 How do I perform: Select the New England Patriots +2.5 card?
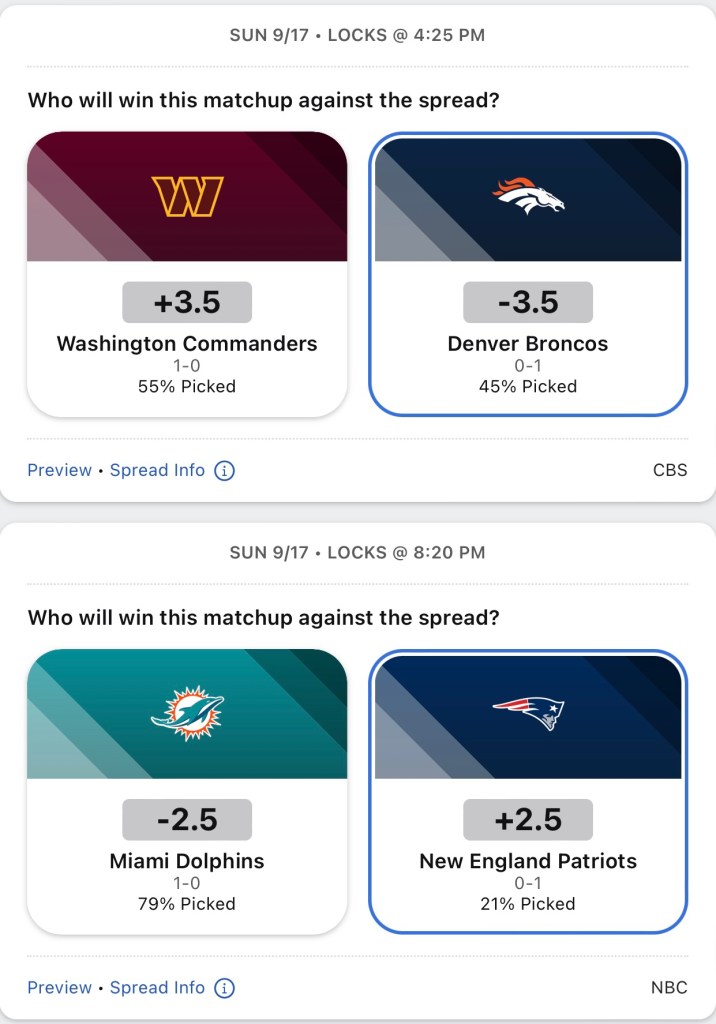click(x=528, y=791)
